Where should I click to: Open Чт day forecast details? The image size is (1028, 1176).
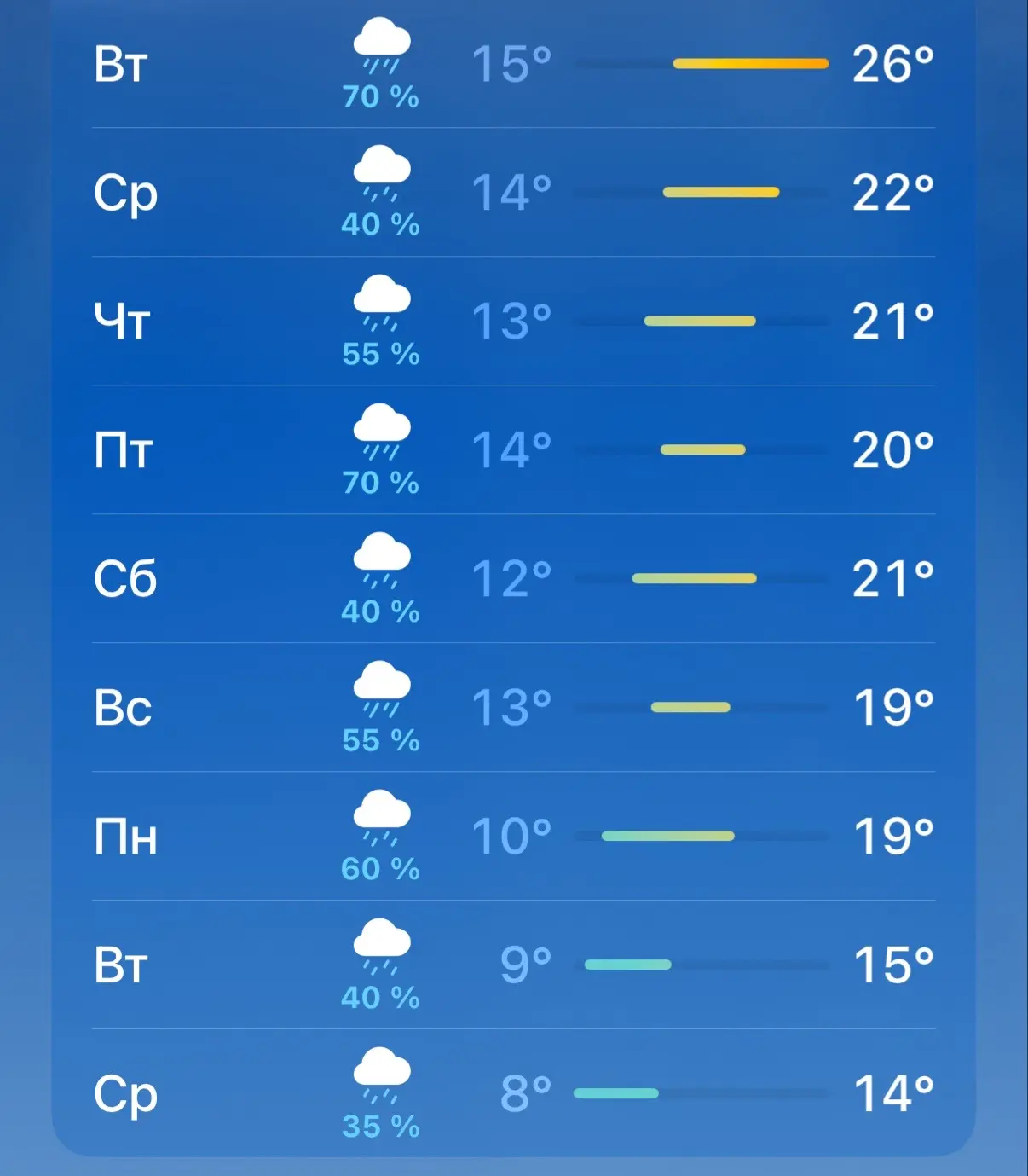pyautogui.click(x=514, y=322)
